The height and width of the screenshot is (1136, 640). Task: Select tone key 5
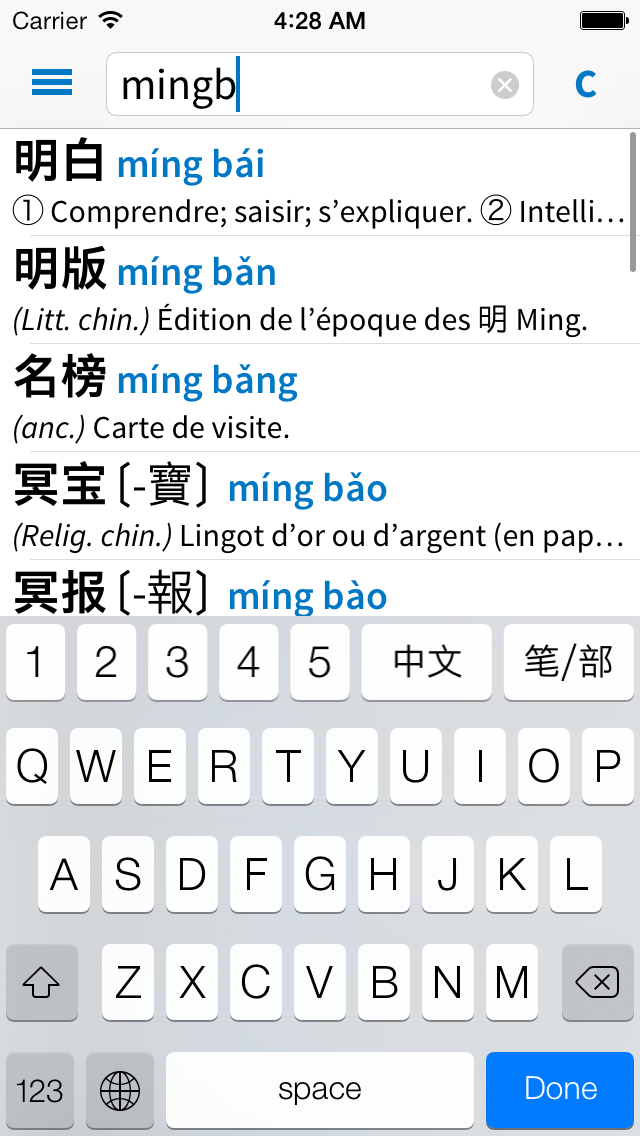pos(320,662)
